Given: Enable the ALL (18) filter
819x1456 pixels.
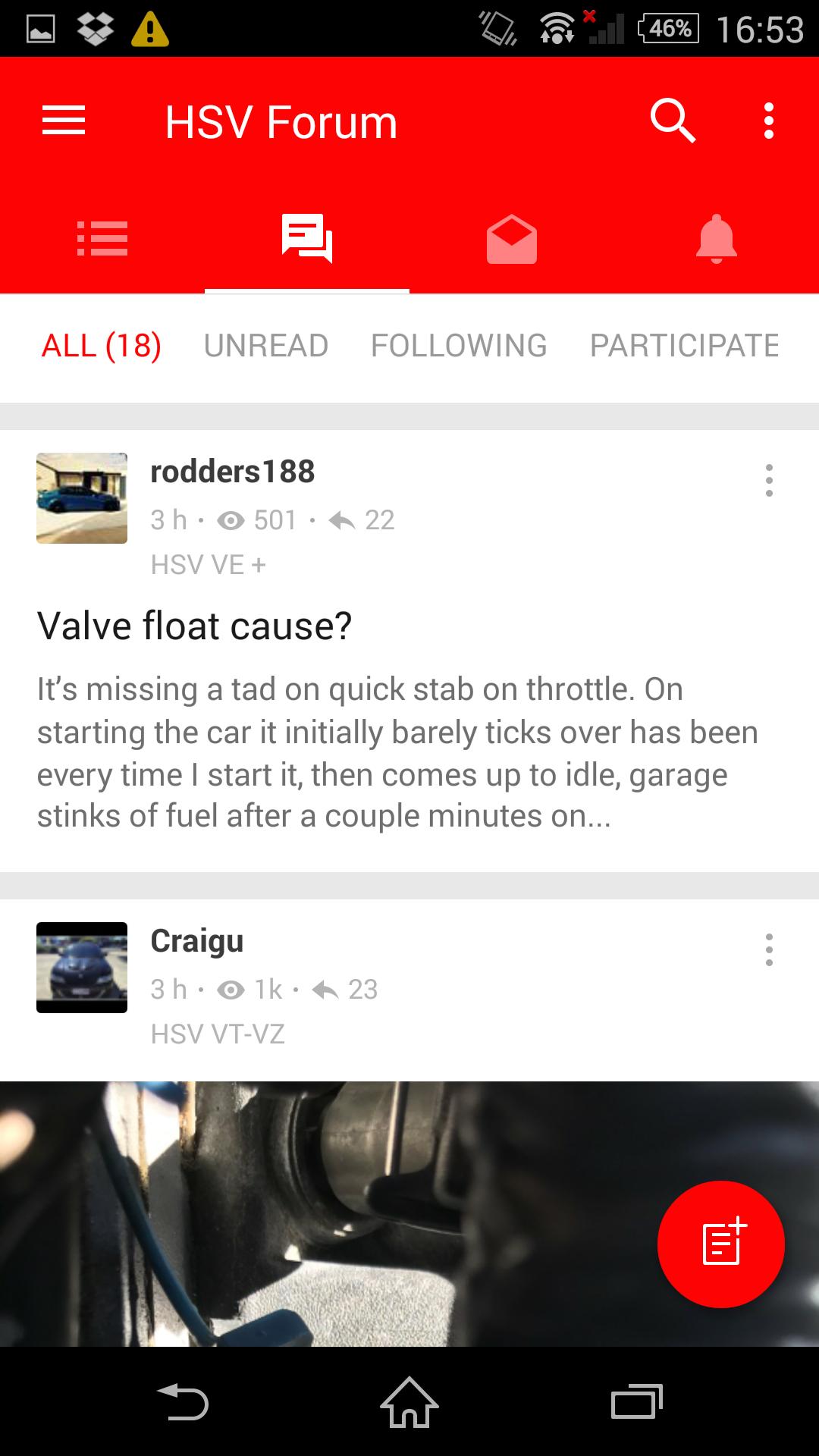Looking at the screenshot, I should [101, 346].
